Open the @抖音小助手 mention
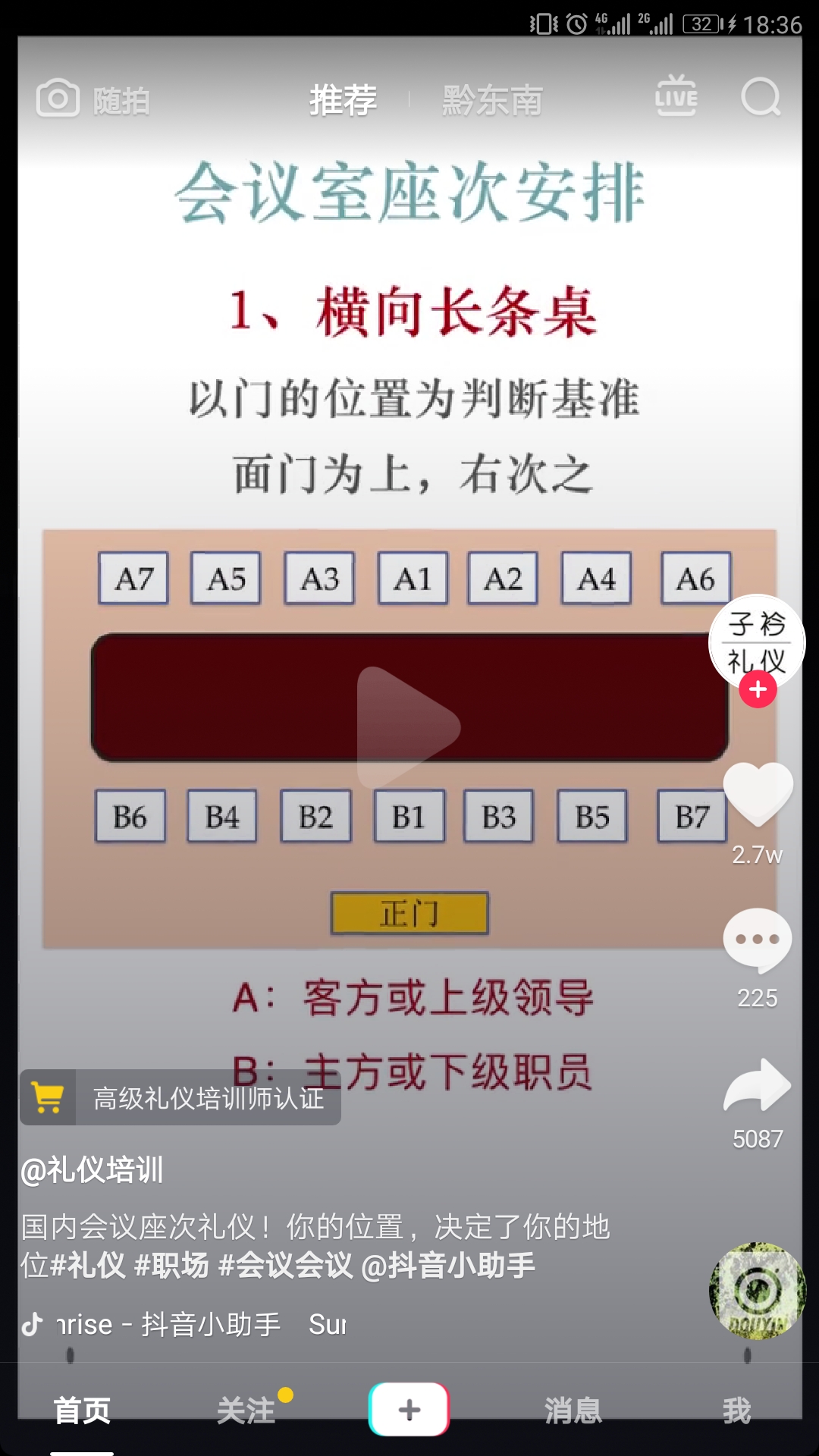 449,1265
